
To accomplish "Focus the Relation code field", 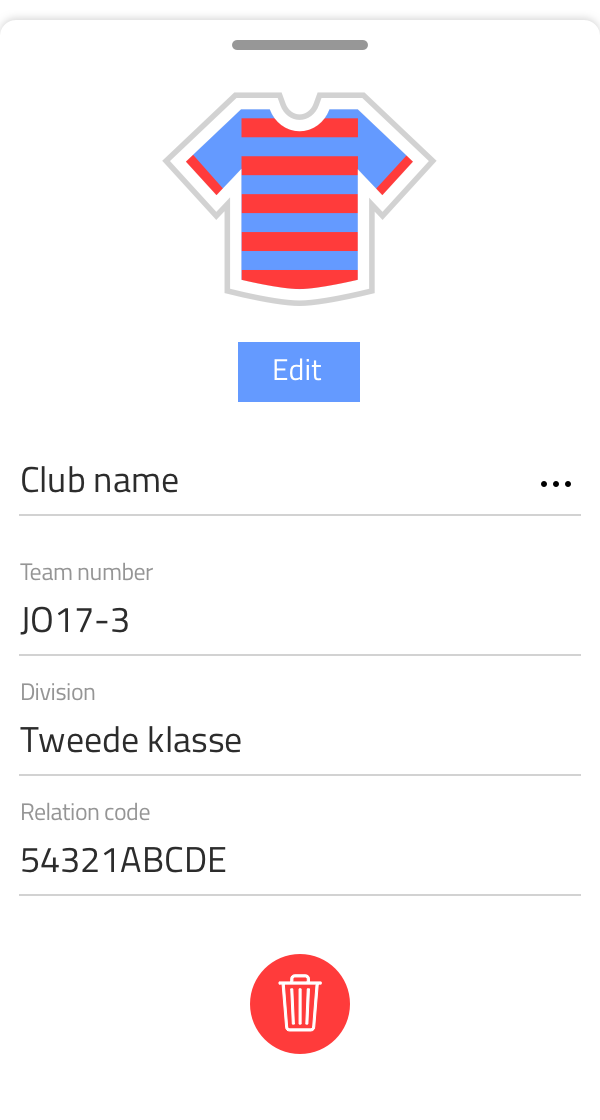I will pyautogui.click(x=300, y=847).
